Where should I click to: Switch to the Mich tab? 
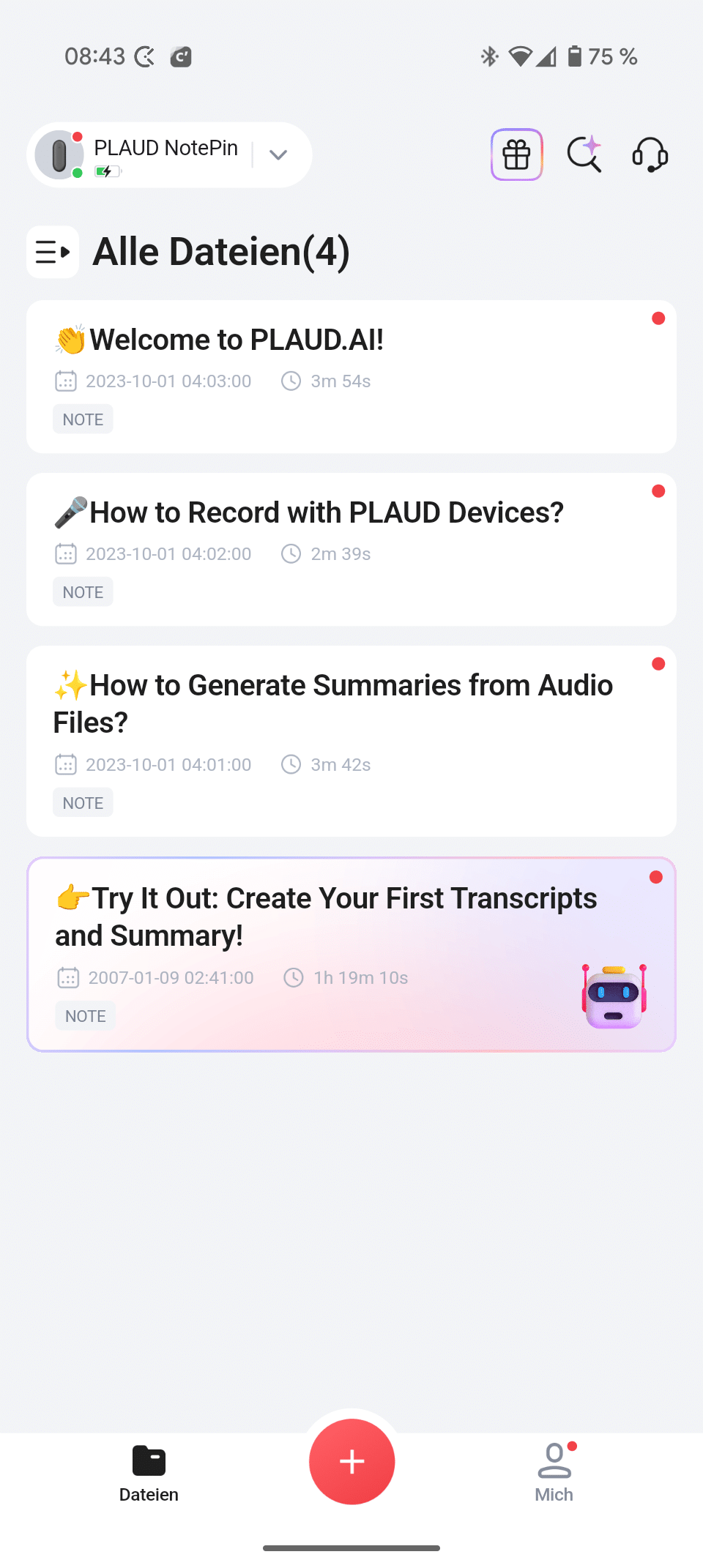pyautogui.click(x=554, y=1473)
